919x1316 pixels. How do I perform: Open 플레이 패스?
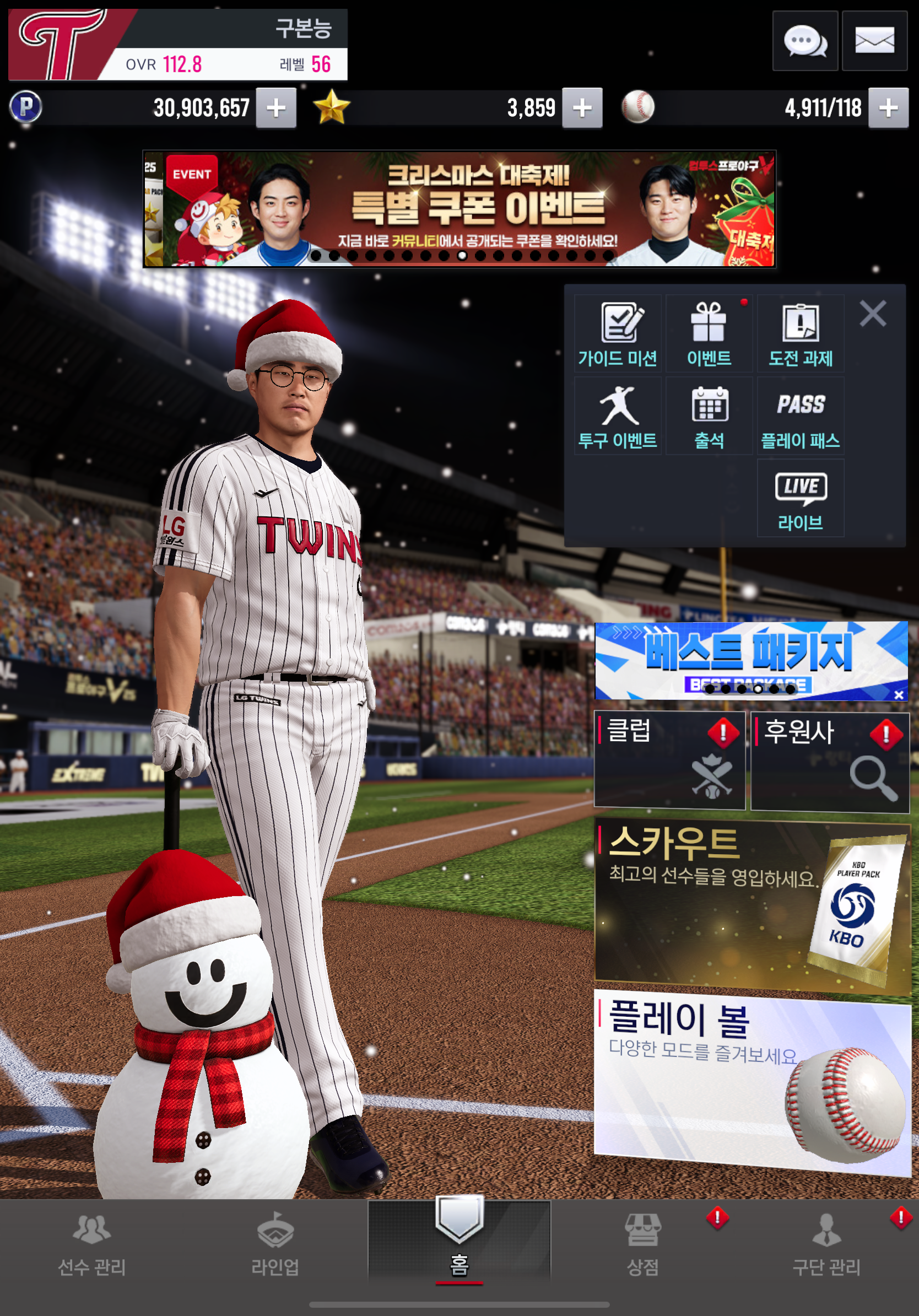(x=800, y=417)
